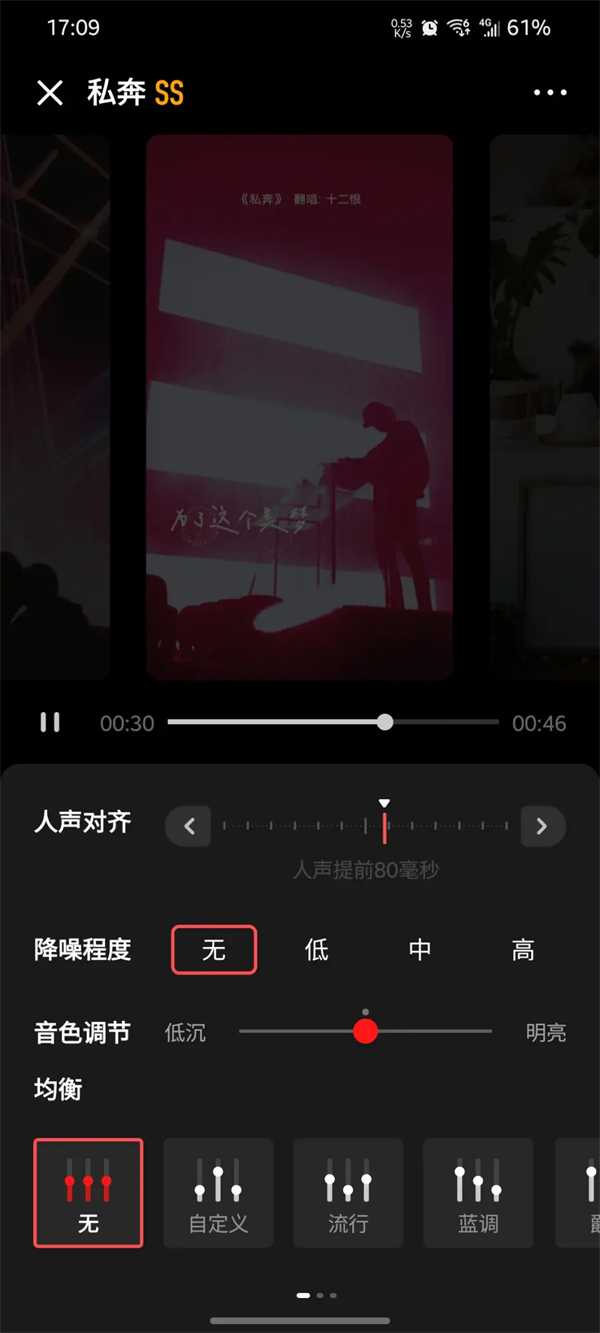This screenshot has width=600, height=1333.
Task: Tap the playback progress bar
Action: click(332, 722)
